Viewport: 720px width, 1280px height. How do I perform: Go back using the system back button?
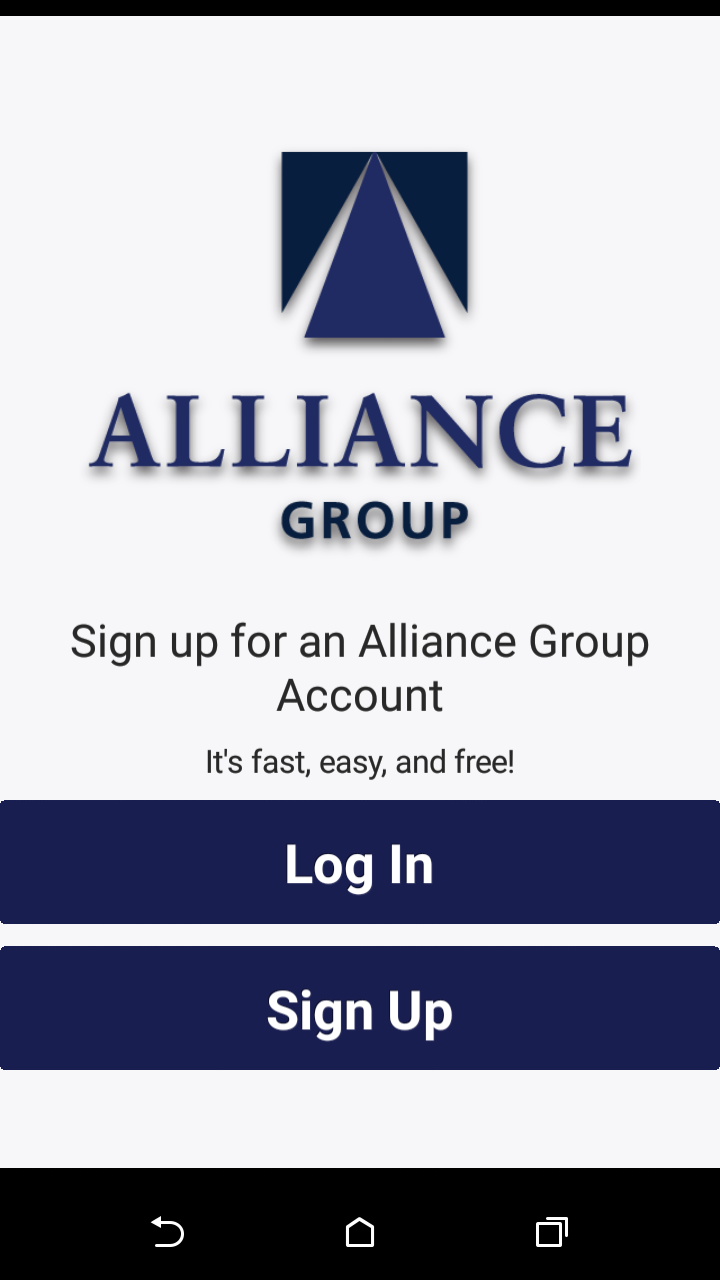168,1232
